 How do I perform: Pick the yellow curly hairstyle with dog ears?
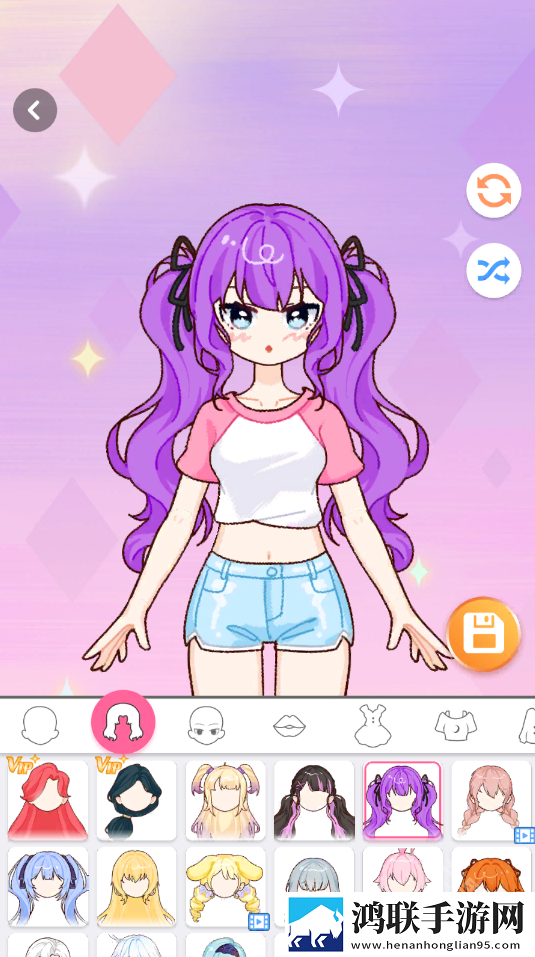pyautogui.click(x=225, y=886)
